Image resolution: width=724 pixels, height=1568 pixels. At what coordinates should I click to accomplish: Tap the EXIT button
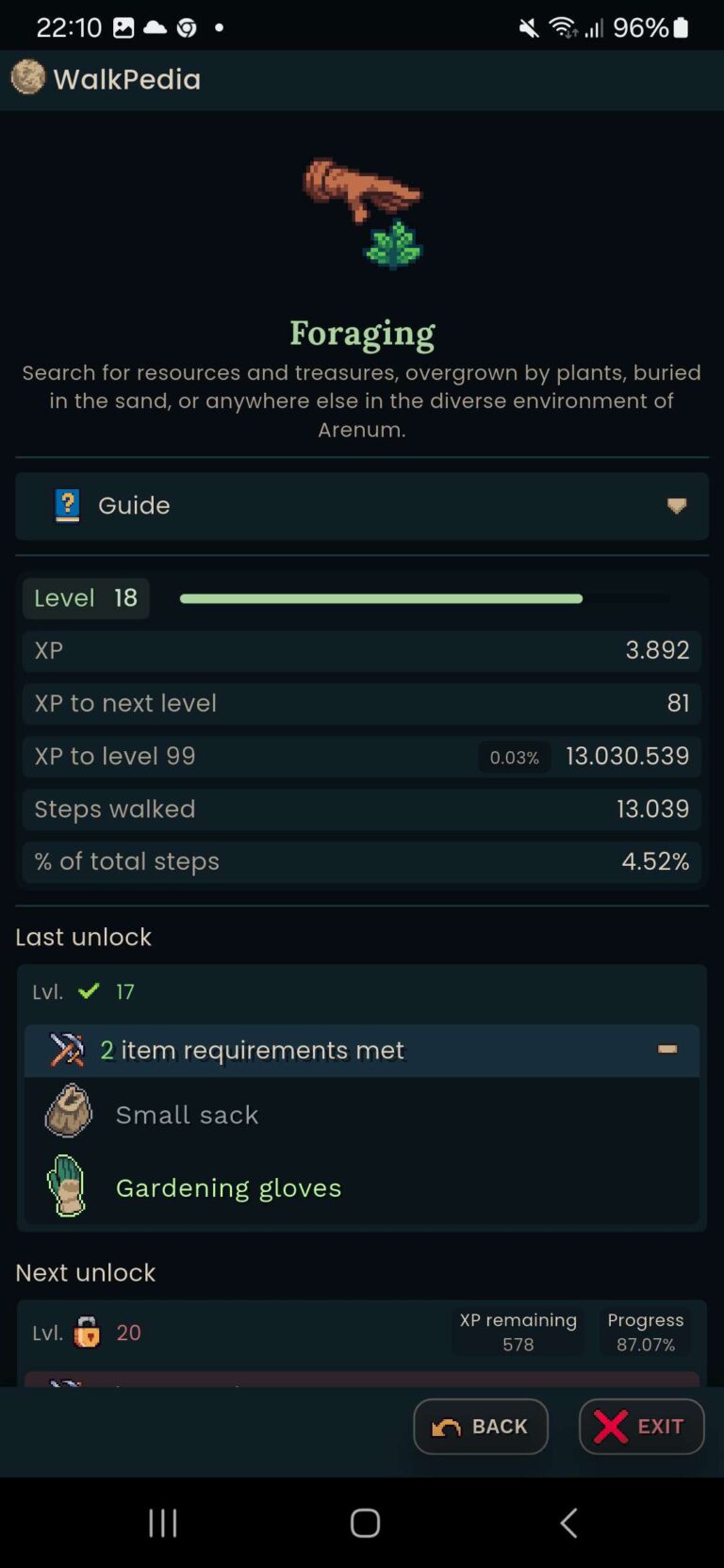641,1427
